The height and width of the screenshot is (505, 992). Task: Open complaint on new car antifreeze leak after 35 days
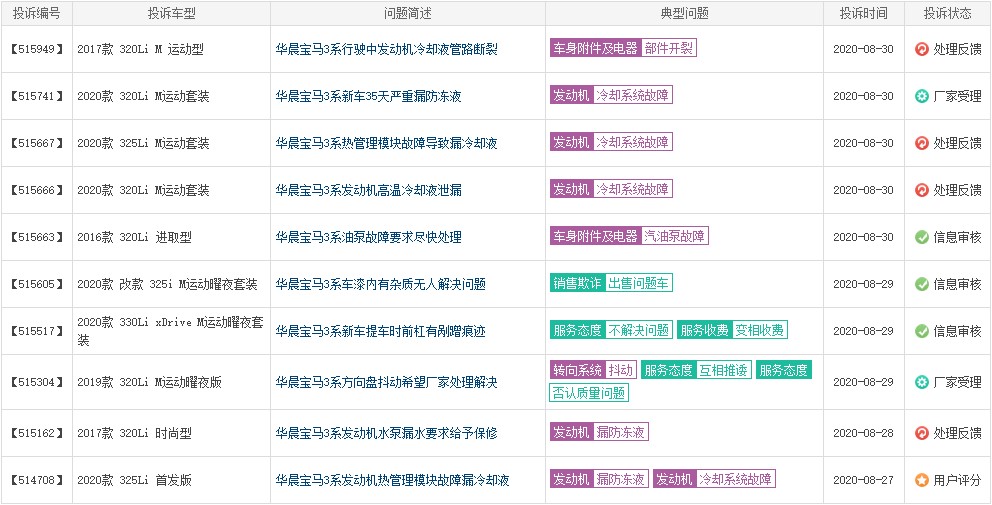368,96
